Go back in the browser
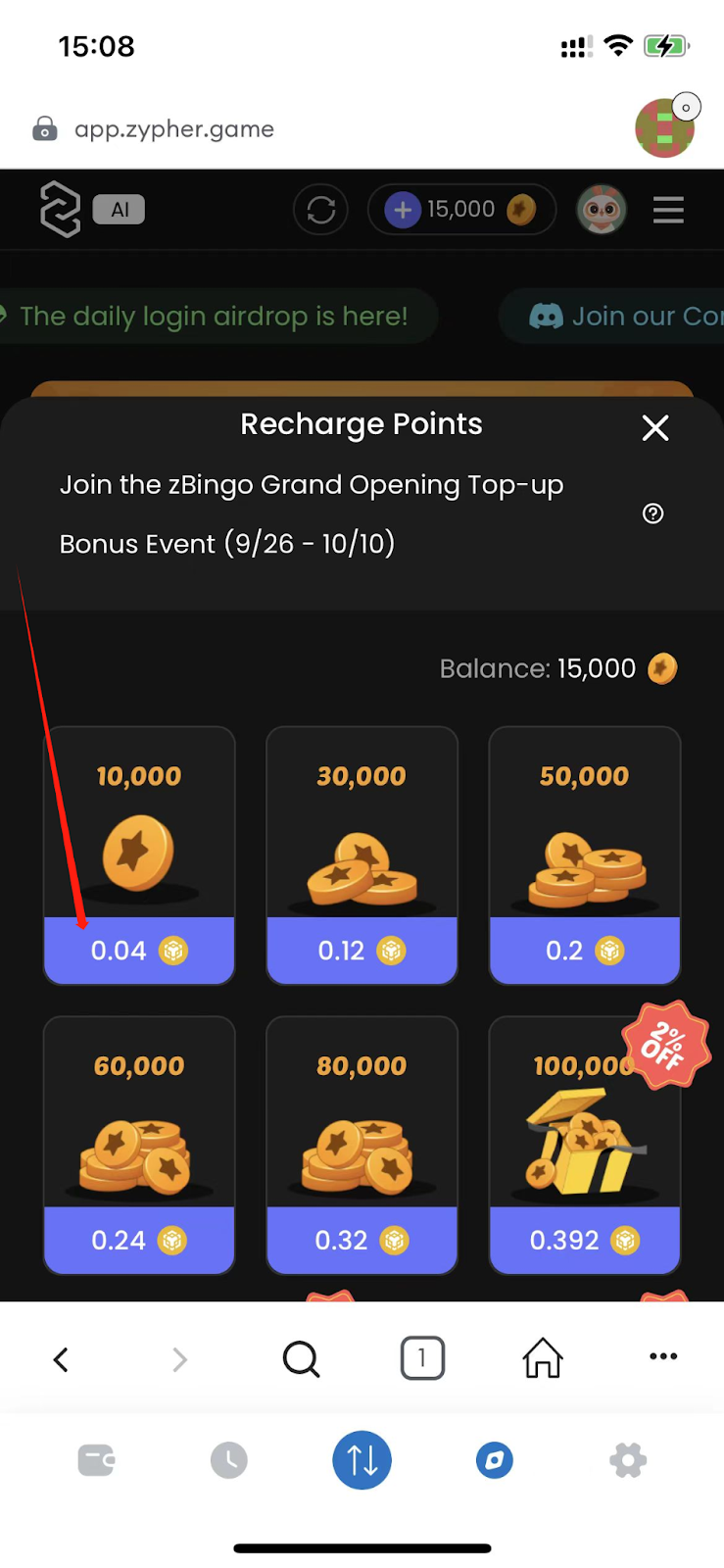This screenshot has height=1568, width=724. [61, 1359]
